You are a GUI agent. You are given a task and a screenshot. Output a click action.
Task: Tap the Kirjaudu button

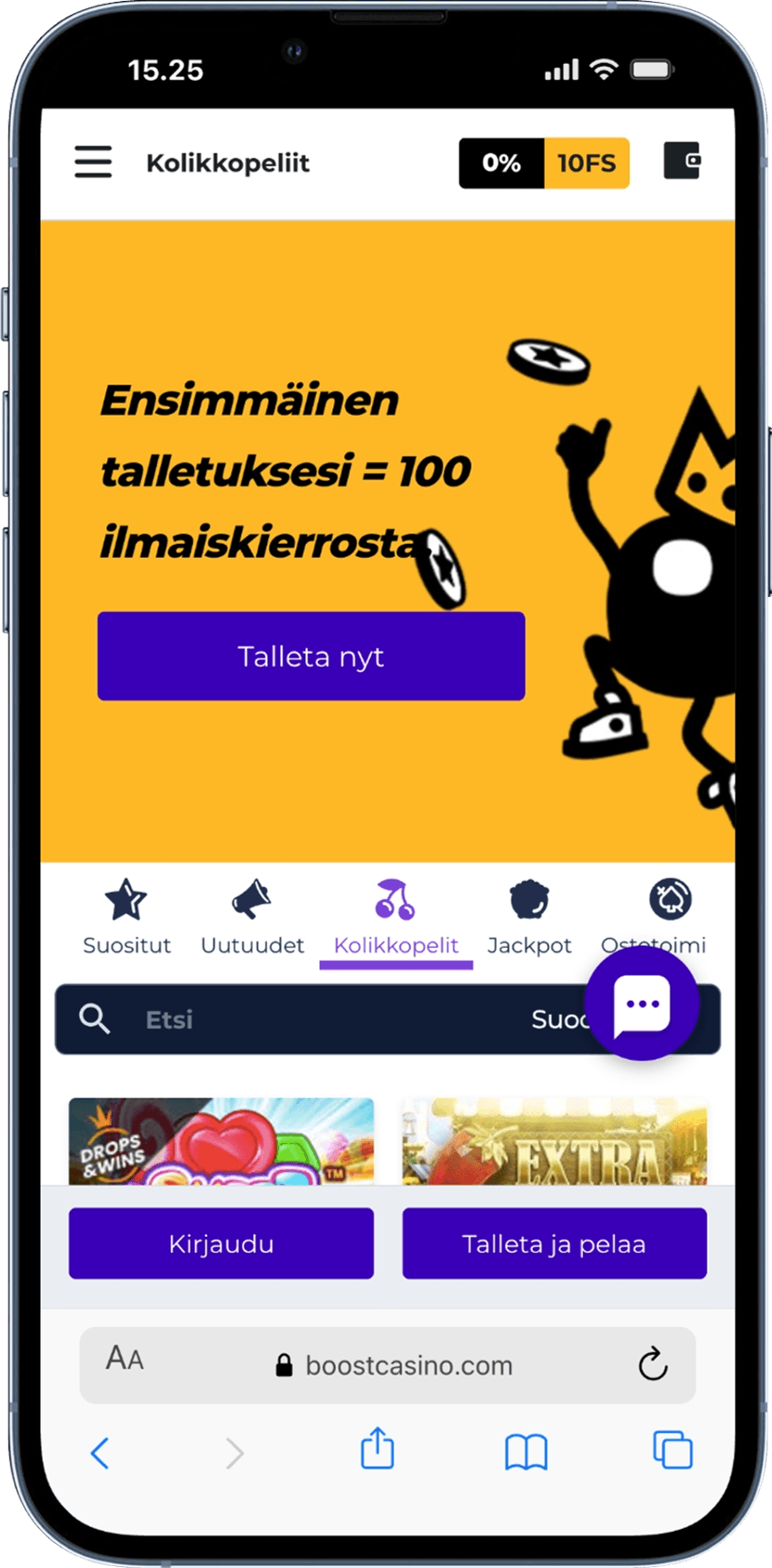[221, 1243]
